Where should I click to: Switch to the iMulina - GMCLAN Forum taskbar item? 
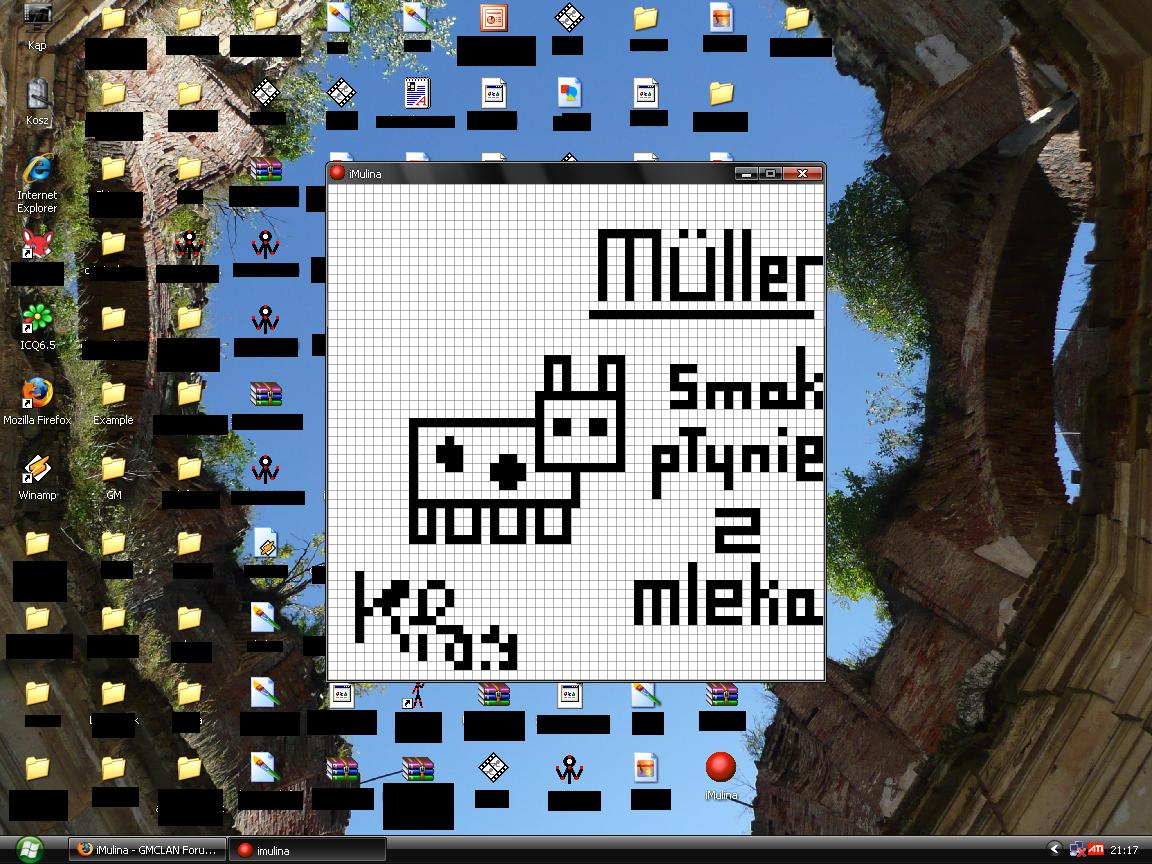coord(146,850)
